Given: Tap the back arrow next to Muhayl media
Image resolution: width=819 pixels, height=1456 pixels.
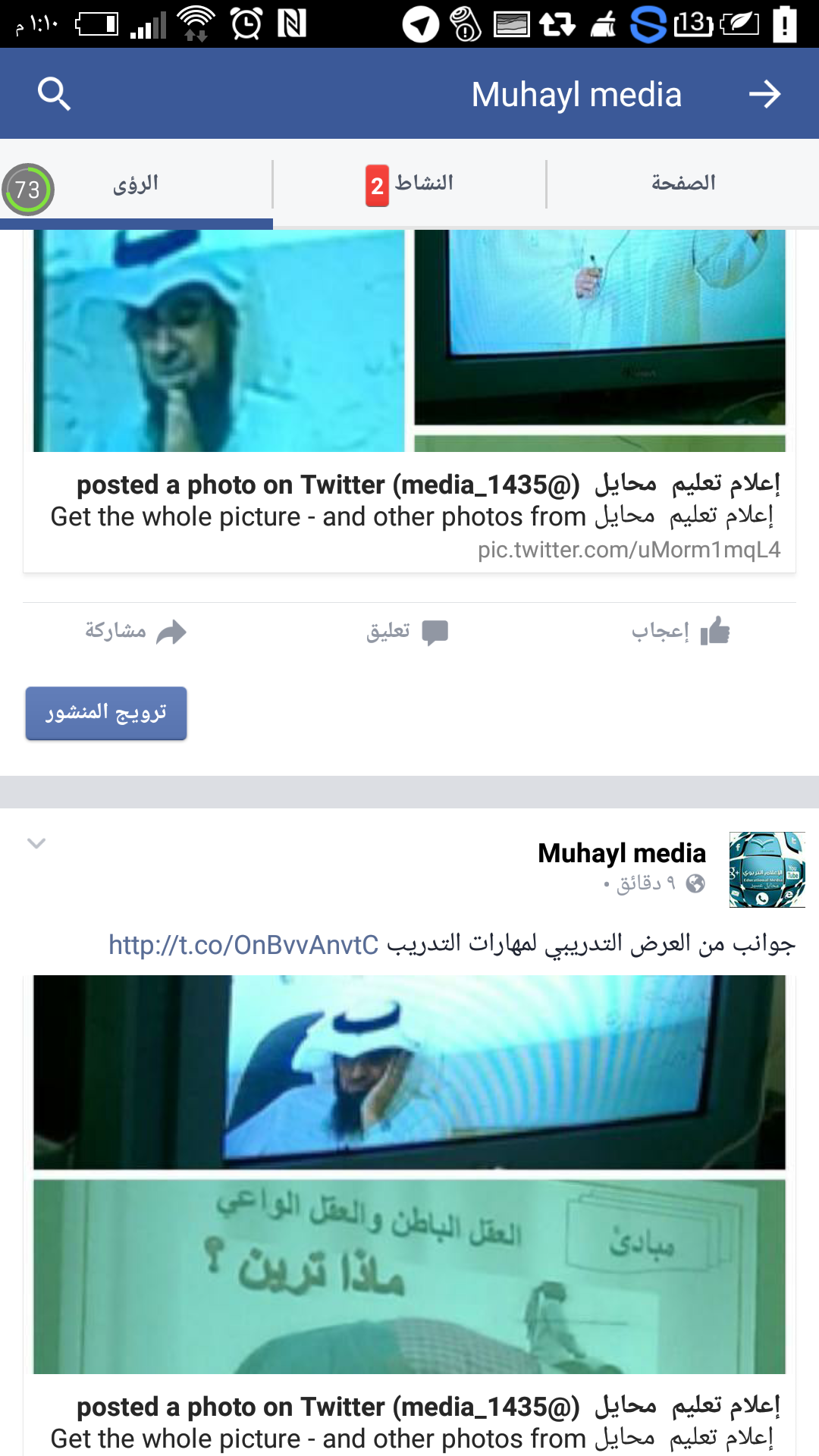Looking at the screenshot, I should click(764, 94).
